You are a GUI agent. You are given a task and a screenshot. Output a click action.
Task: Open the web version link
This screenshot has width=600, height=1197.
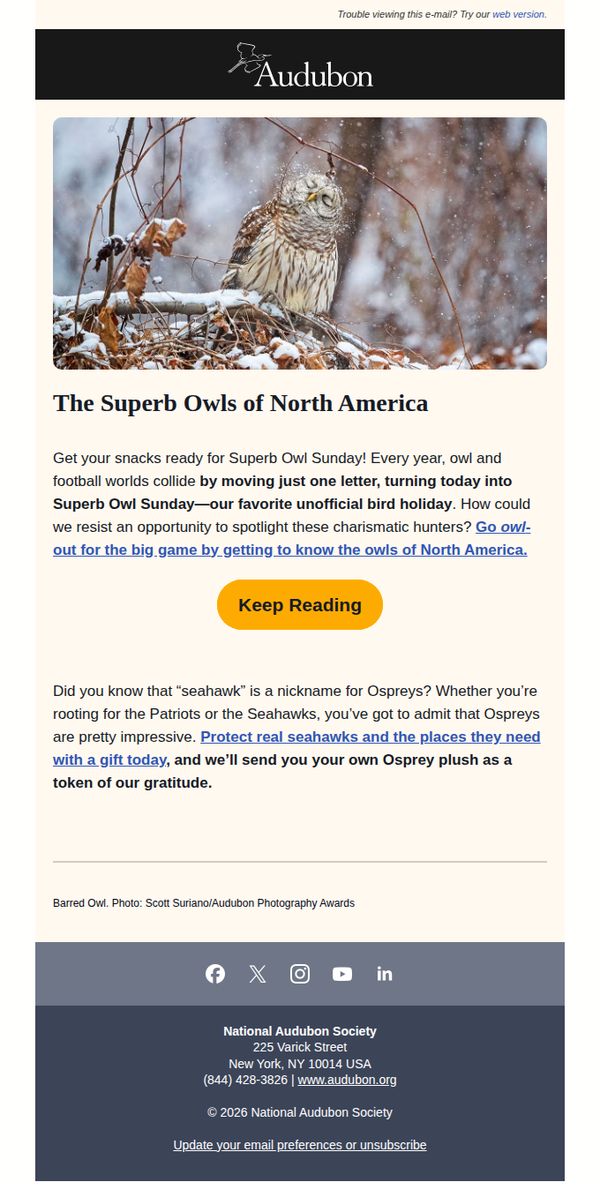518,15
